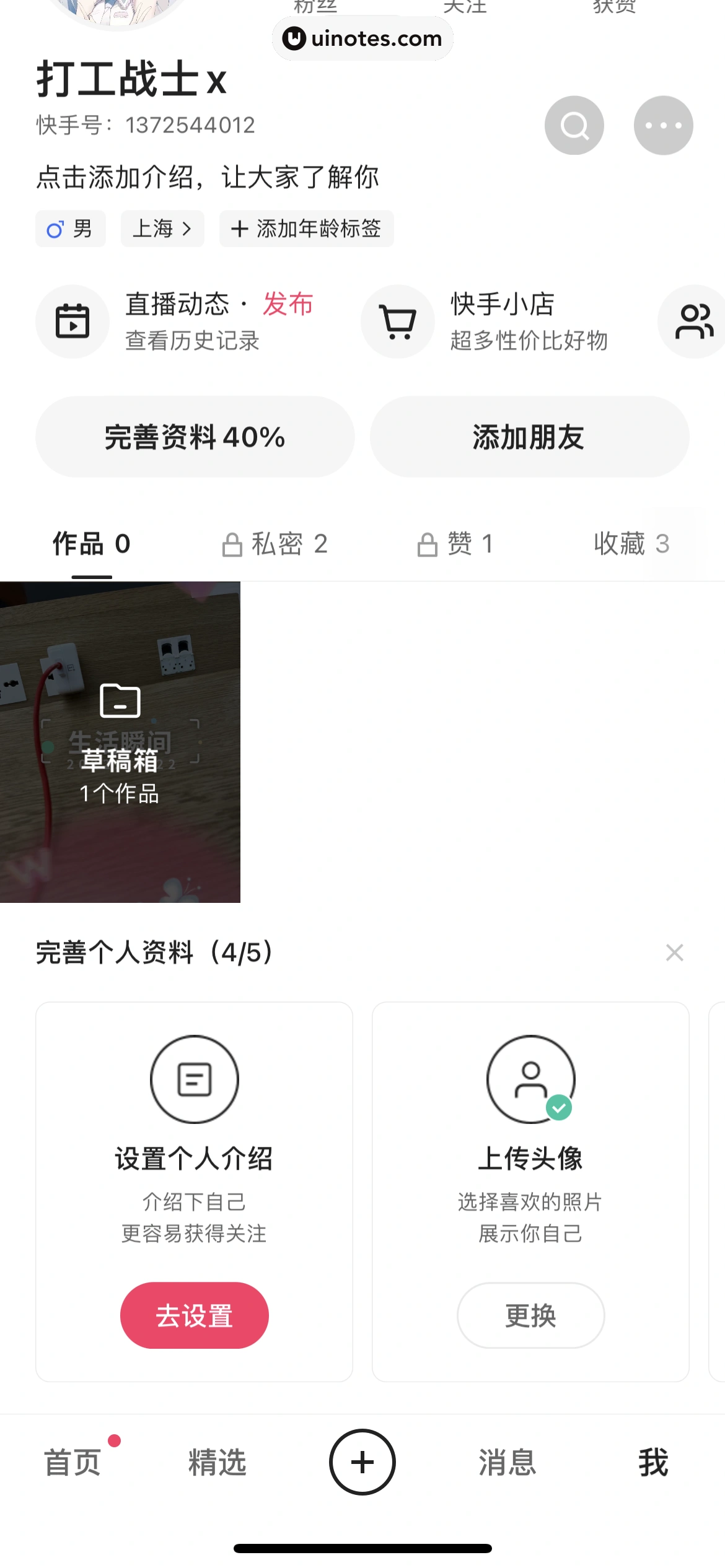Open the three-dot more options menu

663,126
